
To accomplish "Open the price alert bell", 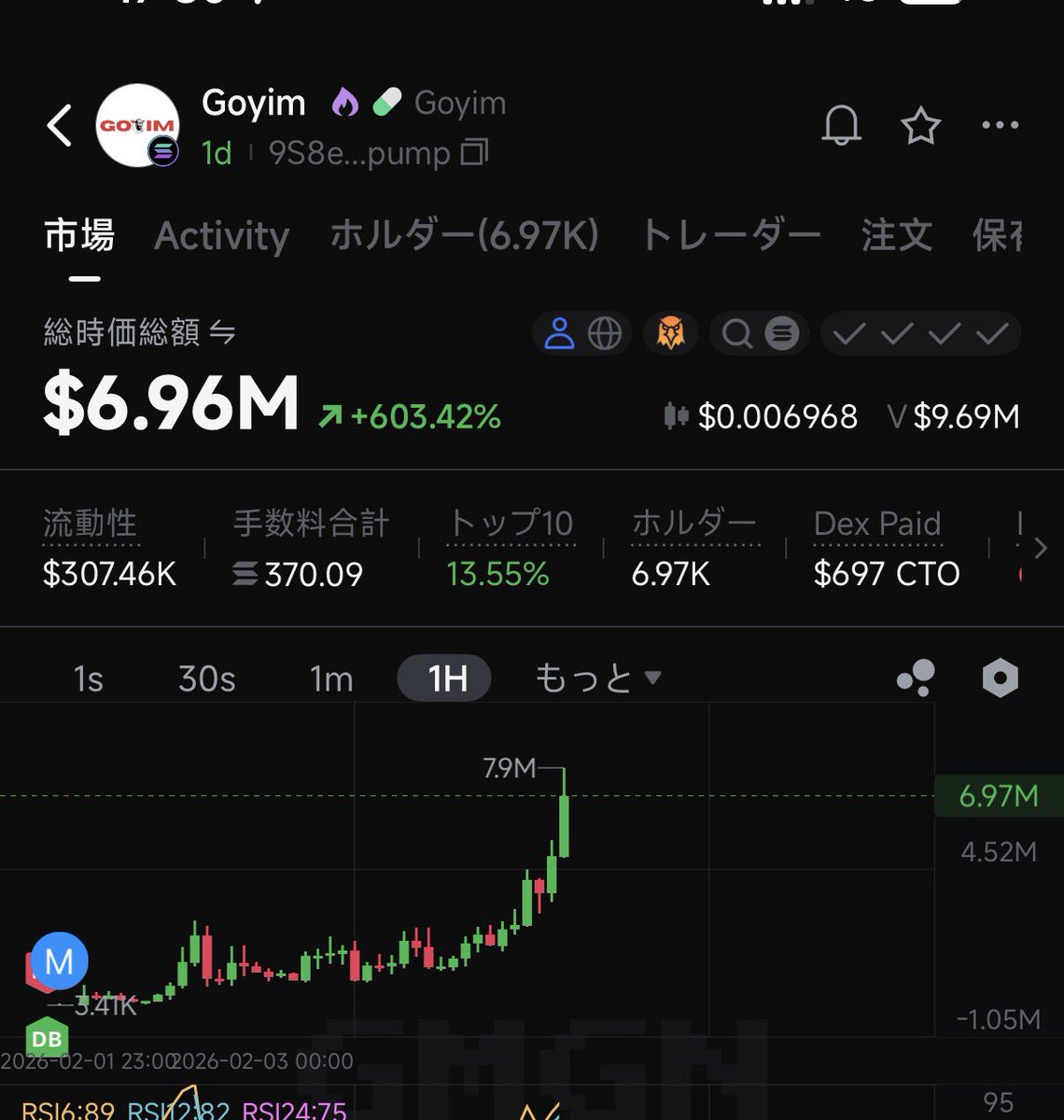I will (x=840, y=125).
